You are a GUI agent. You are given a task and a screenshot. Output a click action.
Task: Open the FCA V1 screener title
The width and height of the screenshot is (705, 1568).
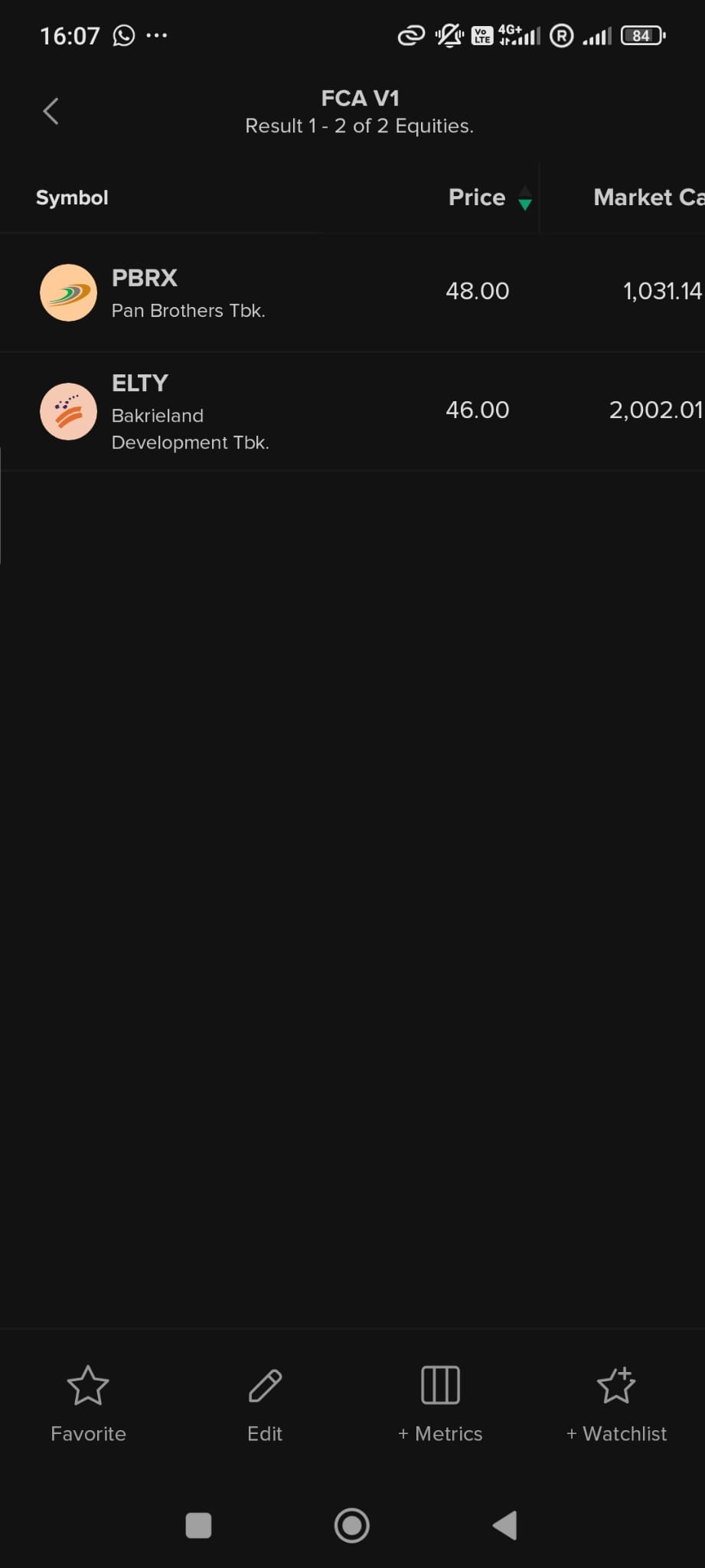coord(358,98)
